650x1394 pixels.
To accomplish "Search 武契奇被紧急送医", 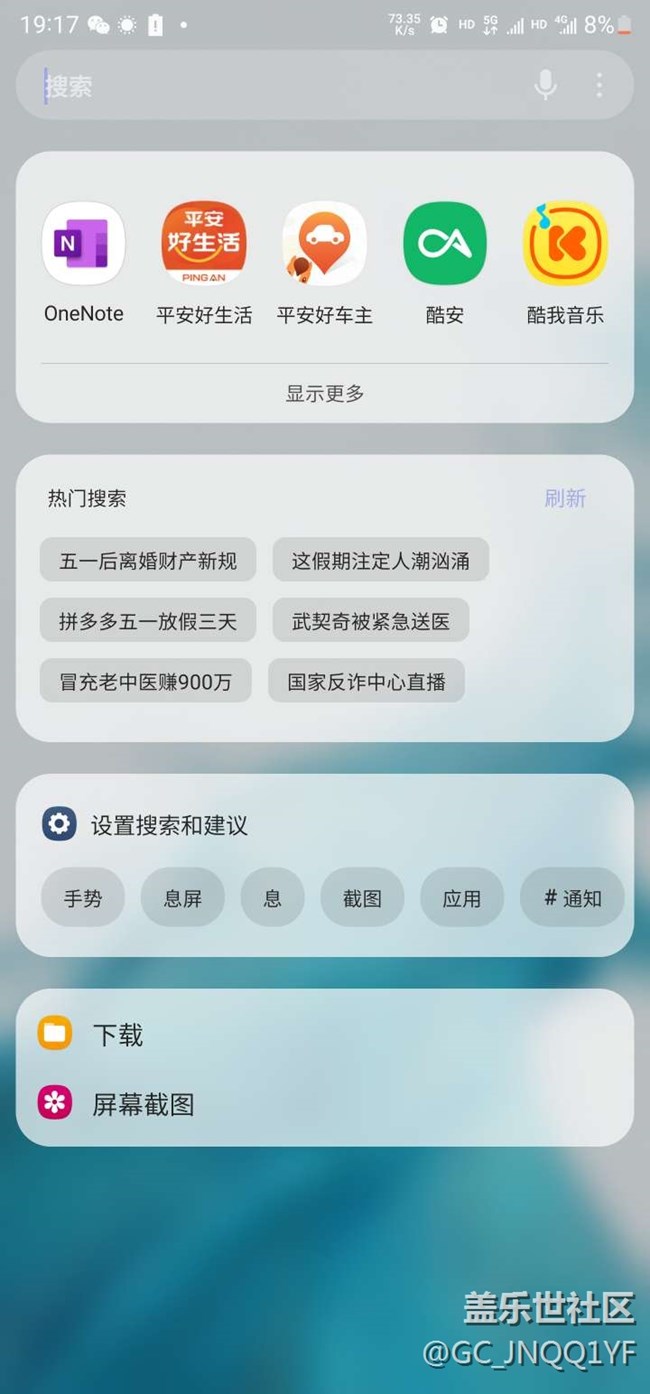I will pyautogui.click(x=371, y=622).
